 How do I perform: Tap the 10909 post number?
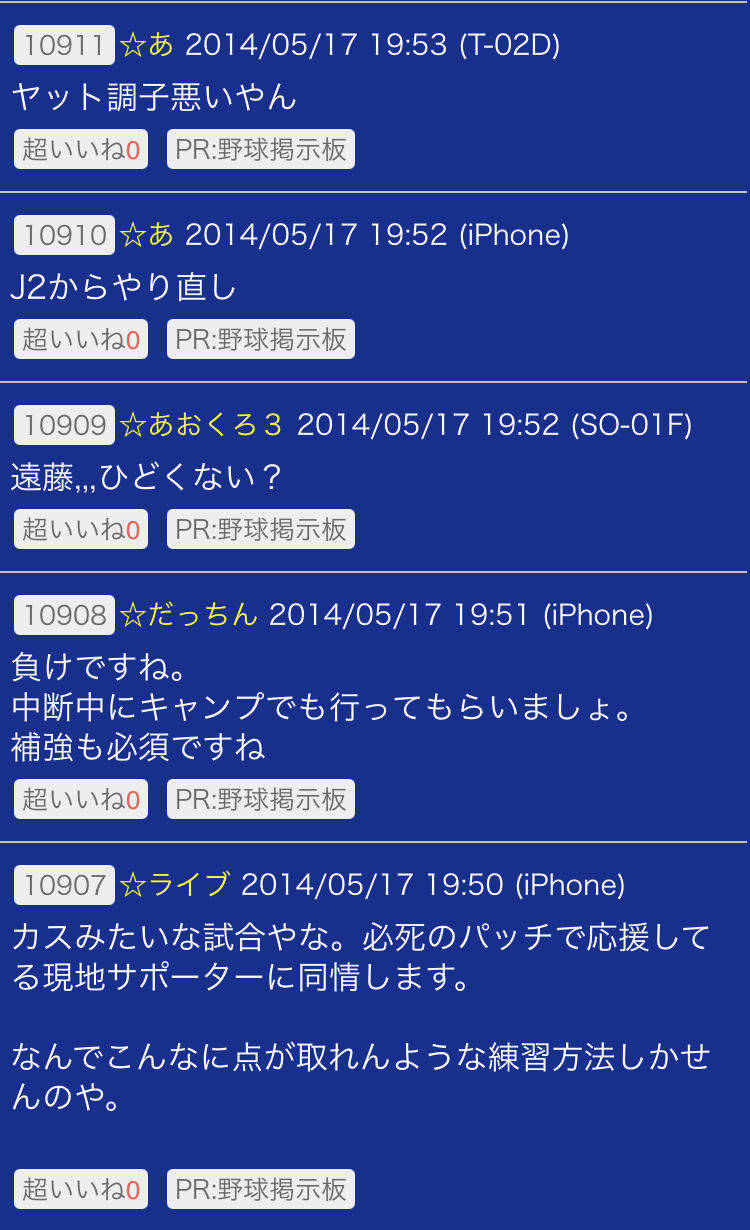[64, 425]
